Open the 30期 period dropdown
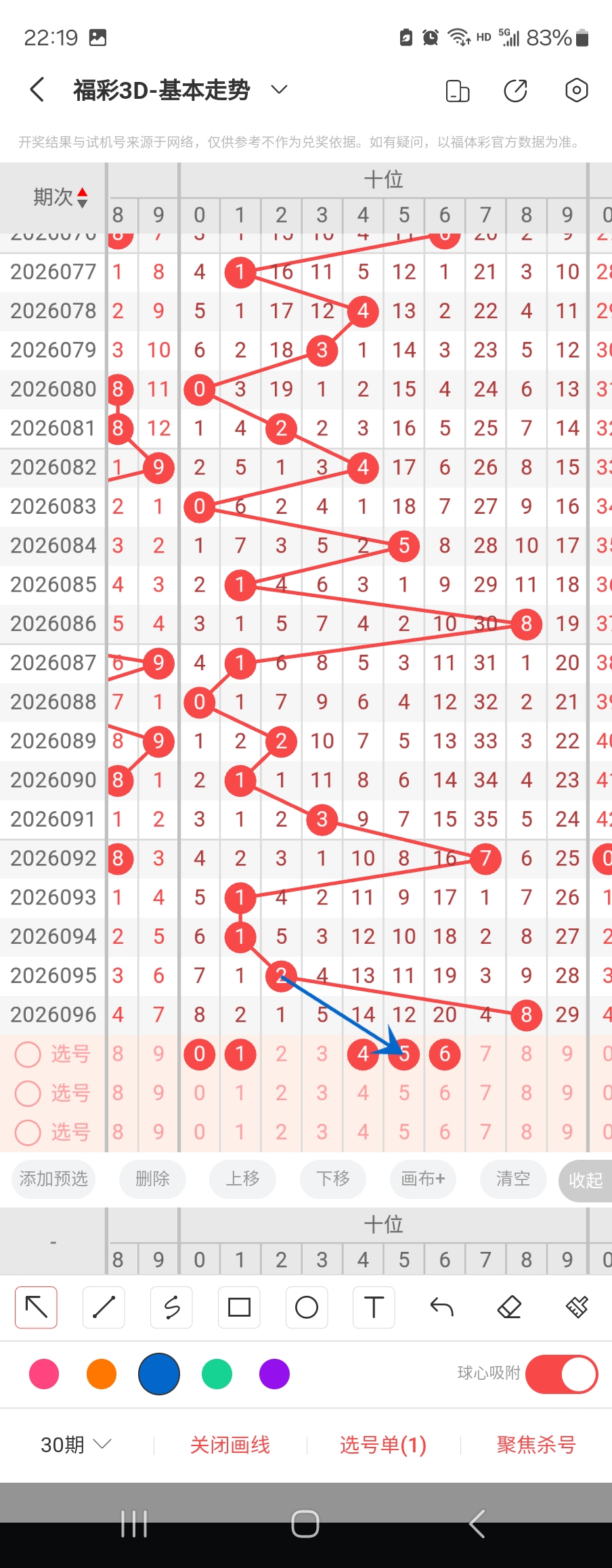Screen dimensions: 612x1568 click(x=76, y=1445)
